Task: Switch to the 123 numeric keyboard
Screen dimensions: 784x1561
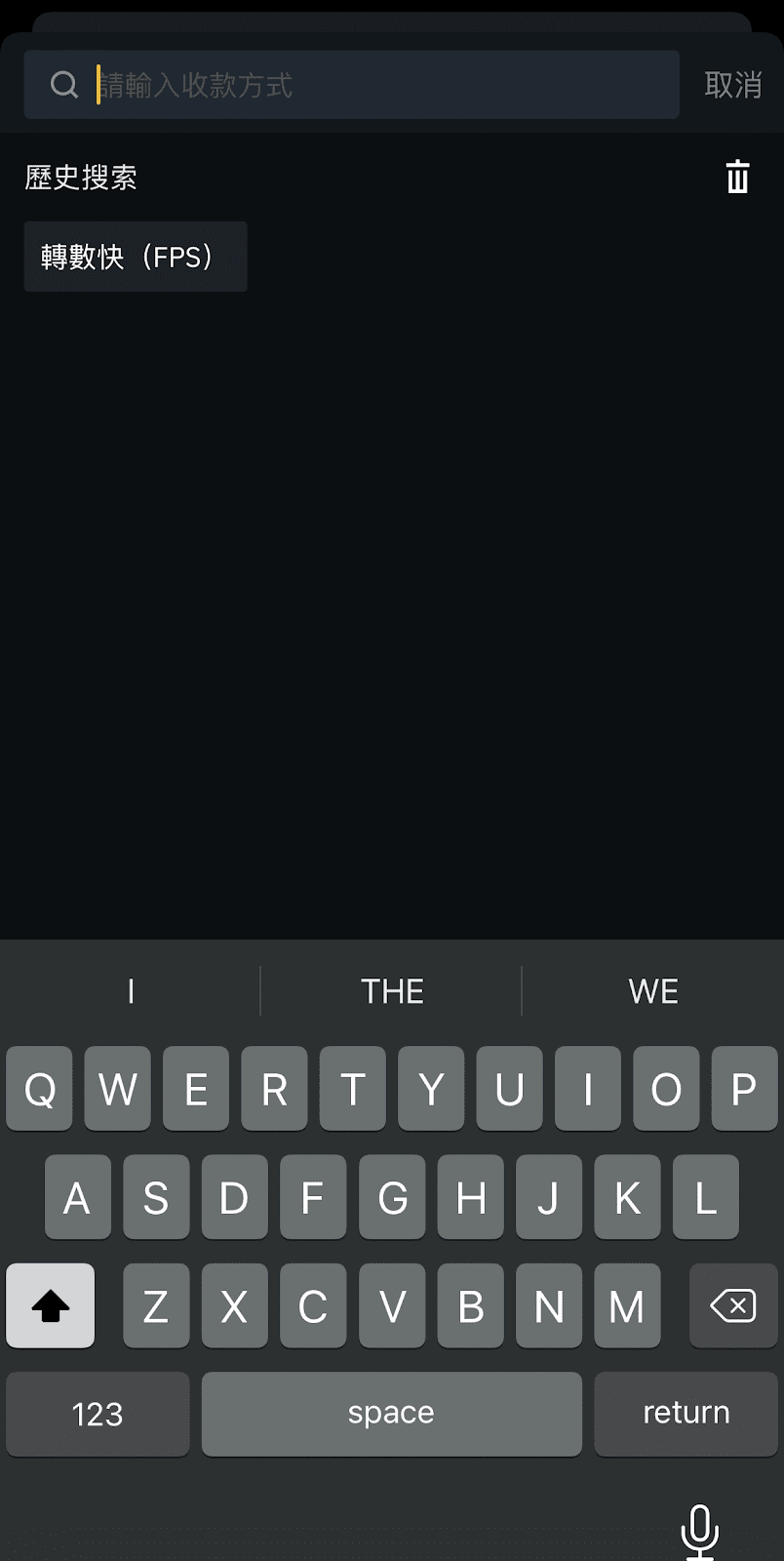Action: click(x=98, y=1414)
